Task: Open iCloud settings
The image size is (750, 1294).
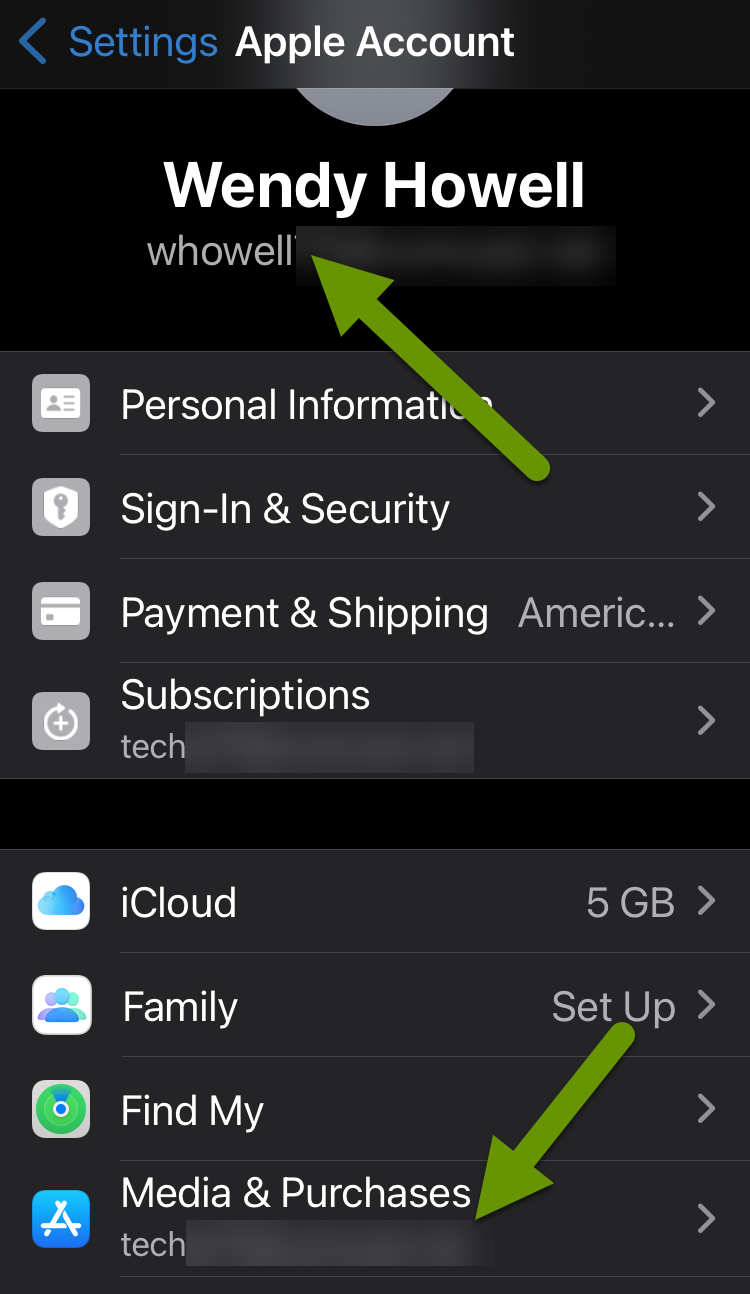Action: click(375, 901)
